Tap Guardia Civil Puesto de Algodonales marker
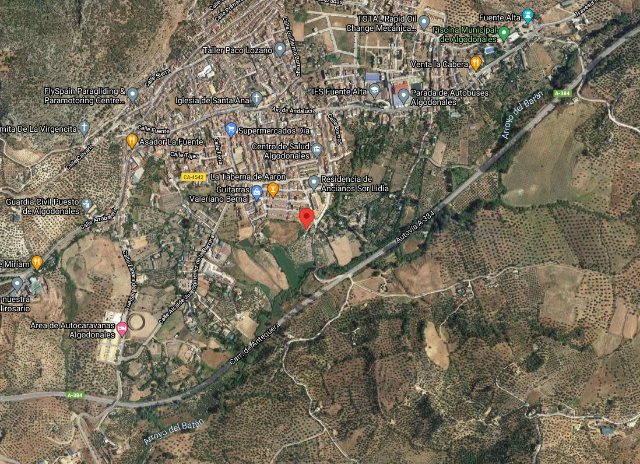Screen dimensions: 640x464 click(x=86, y=204)
